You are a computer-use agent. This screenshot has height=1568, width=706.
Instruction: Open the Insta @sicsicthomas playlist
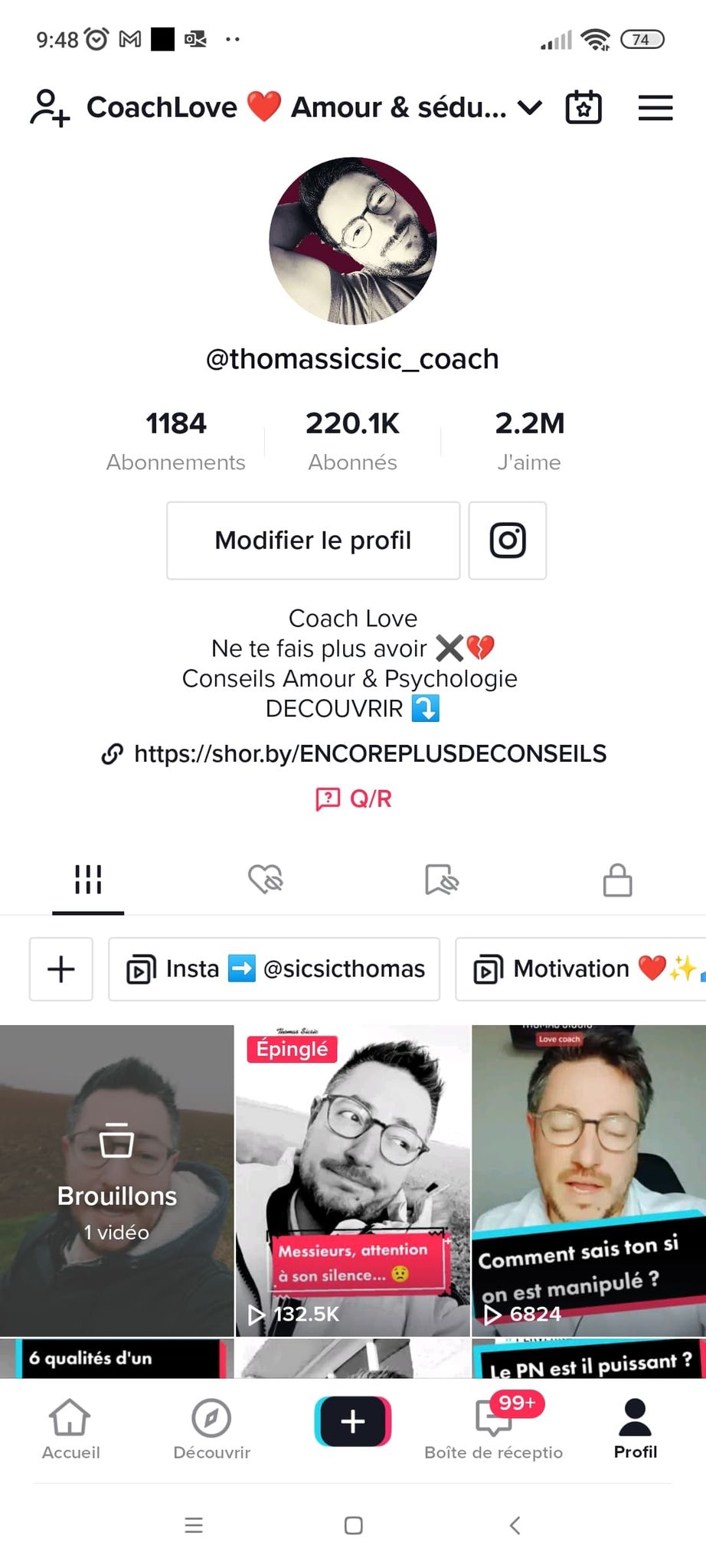(x=274, y=969)
